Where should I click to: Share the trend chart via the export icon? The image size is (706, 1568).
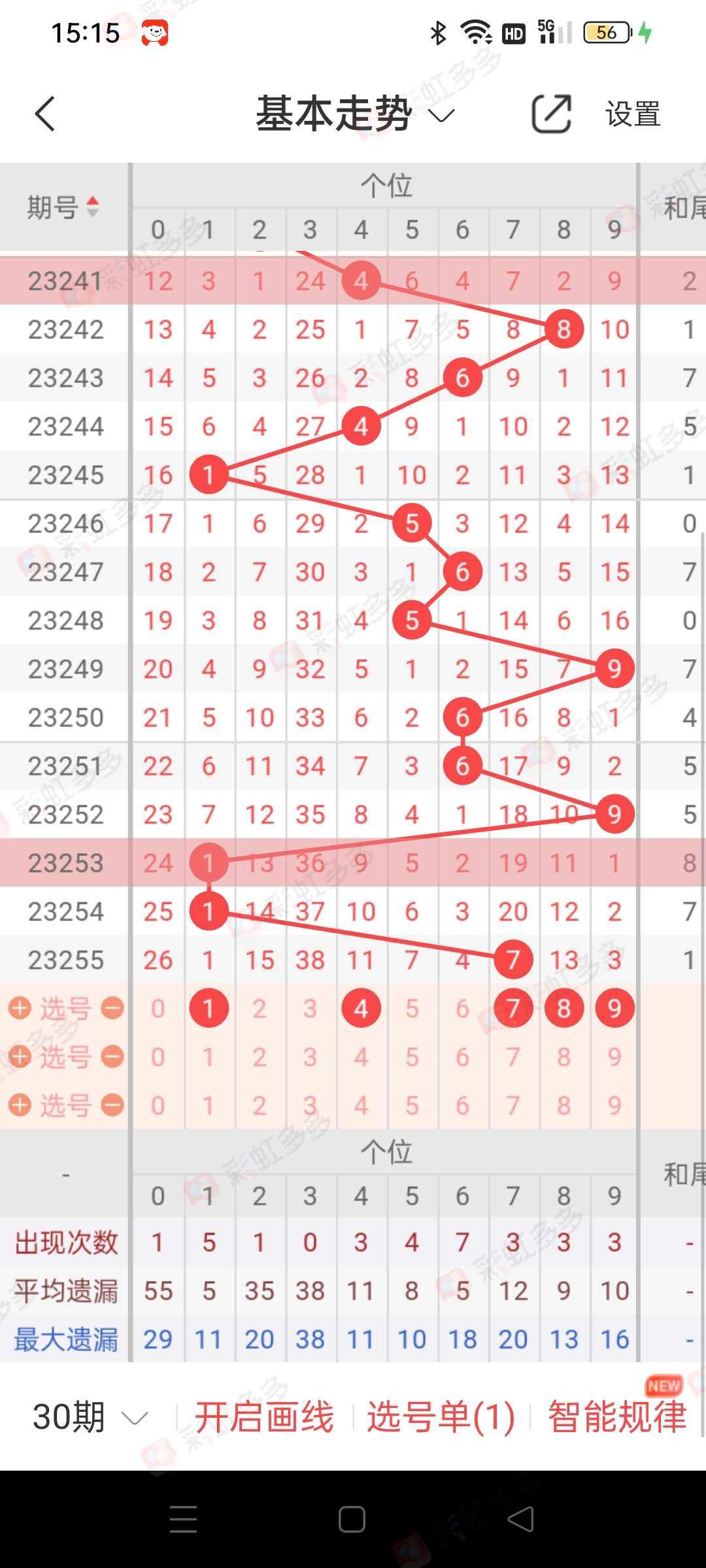(x=551, y=114)
